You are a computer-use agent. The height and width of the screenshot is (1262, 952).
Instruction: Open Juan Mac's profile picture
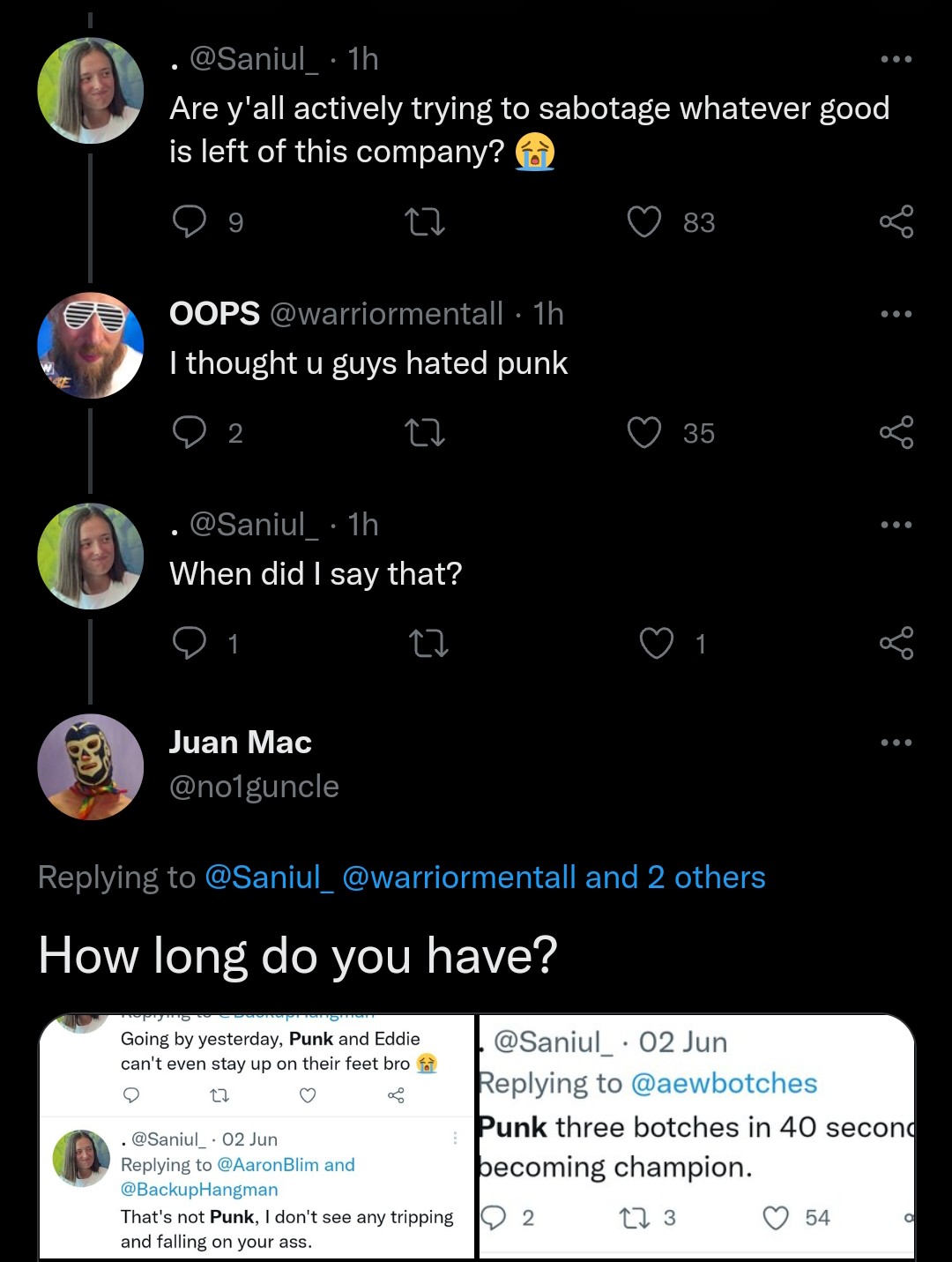[x=90, y=766]
